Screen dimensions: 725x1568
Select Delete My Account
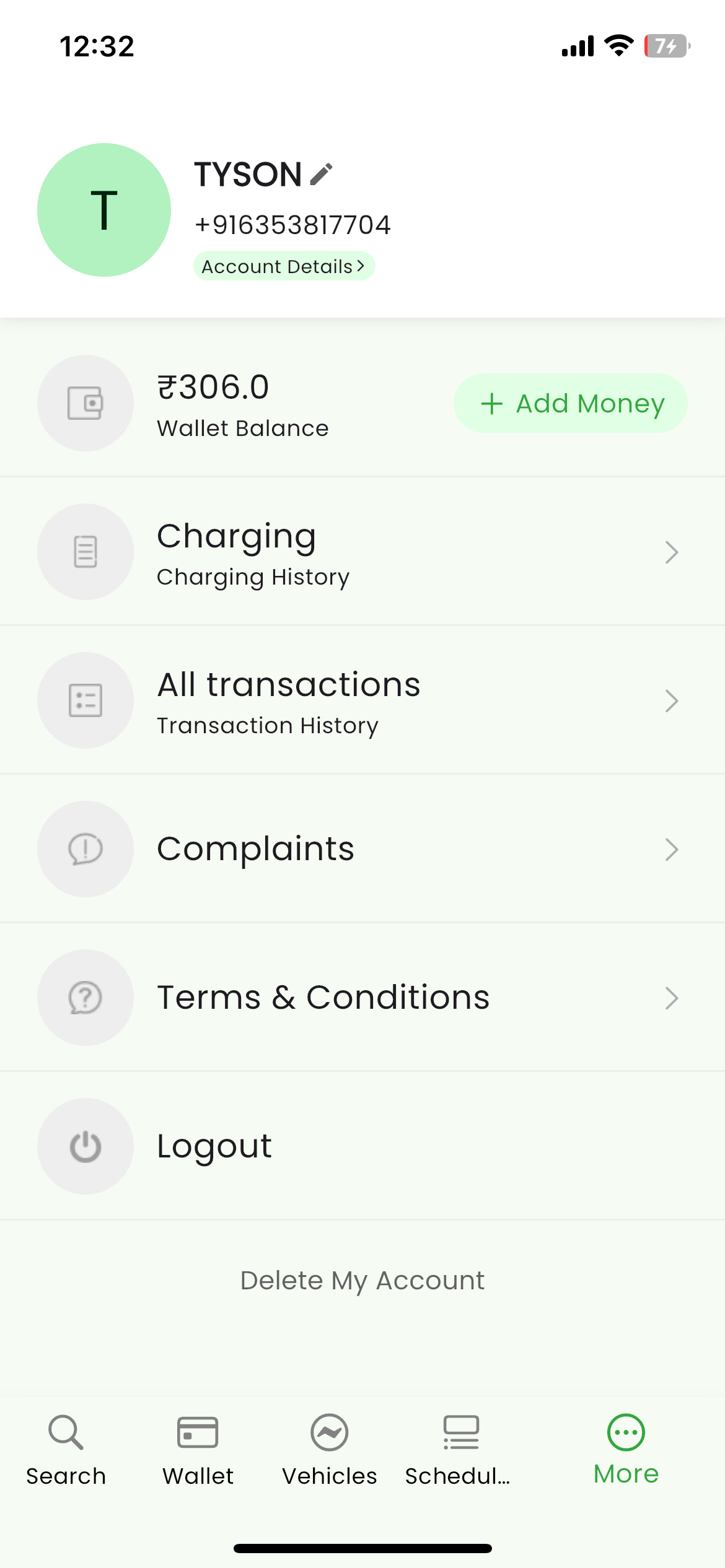[x=362, y=1280]
